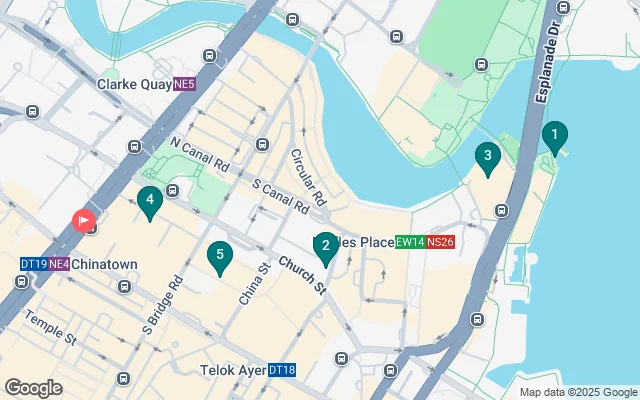Tap the red flag location marker
Screen dimensions: 640x400
[x=84, y=220]
